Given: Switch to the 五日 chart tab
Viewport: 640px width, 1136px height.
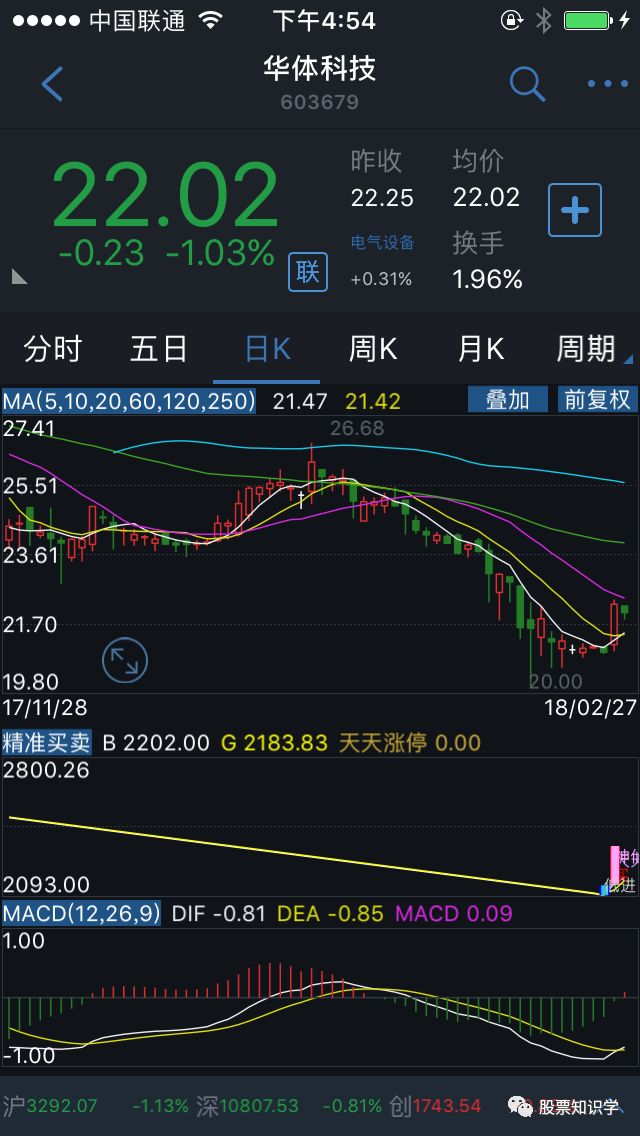Looking at the screenshot, I should (159, 349).
